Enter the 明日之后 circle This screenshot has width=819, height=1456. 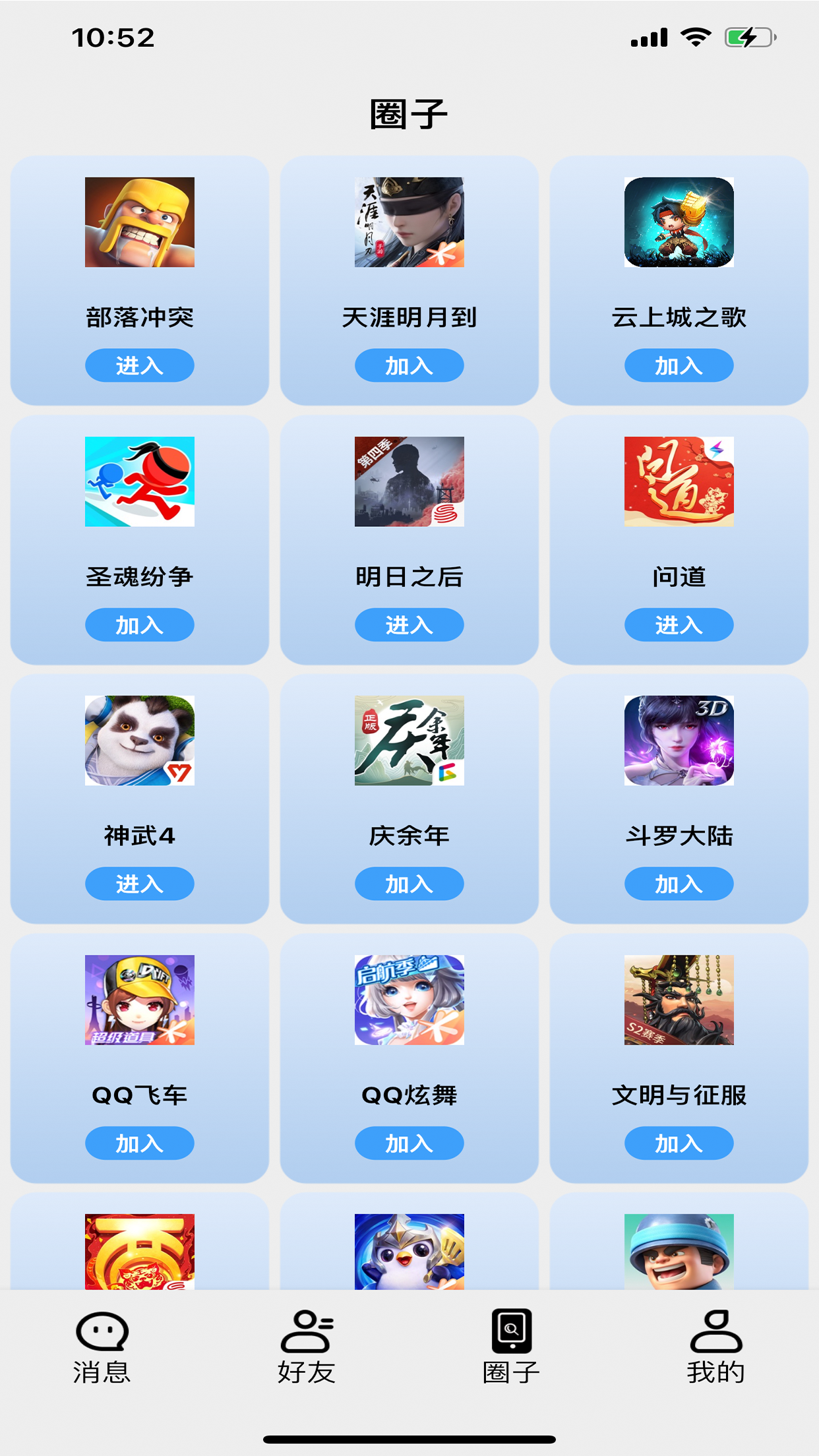click(409, 624)
